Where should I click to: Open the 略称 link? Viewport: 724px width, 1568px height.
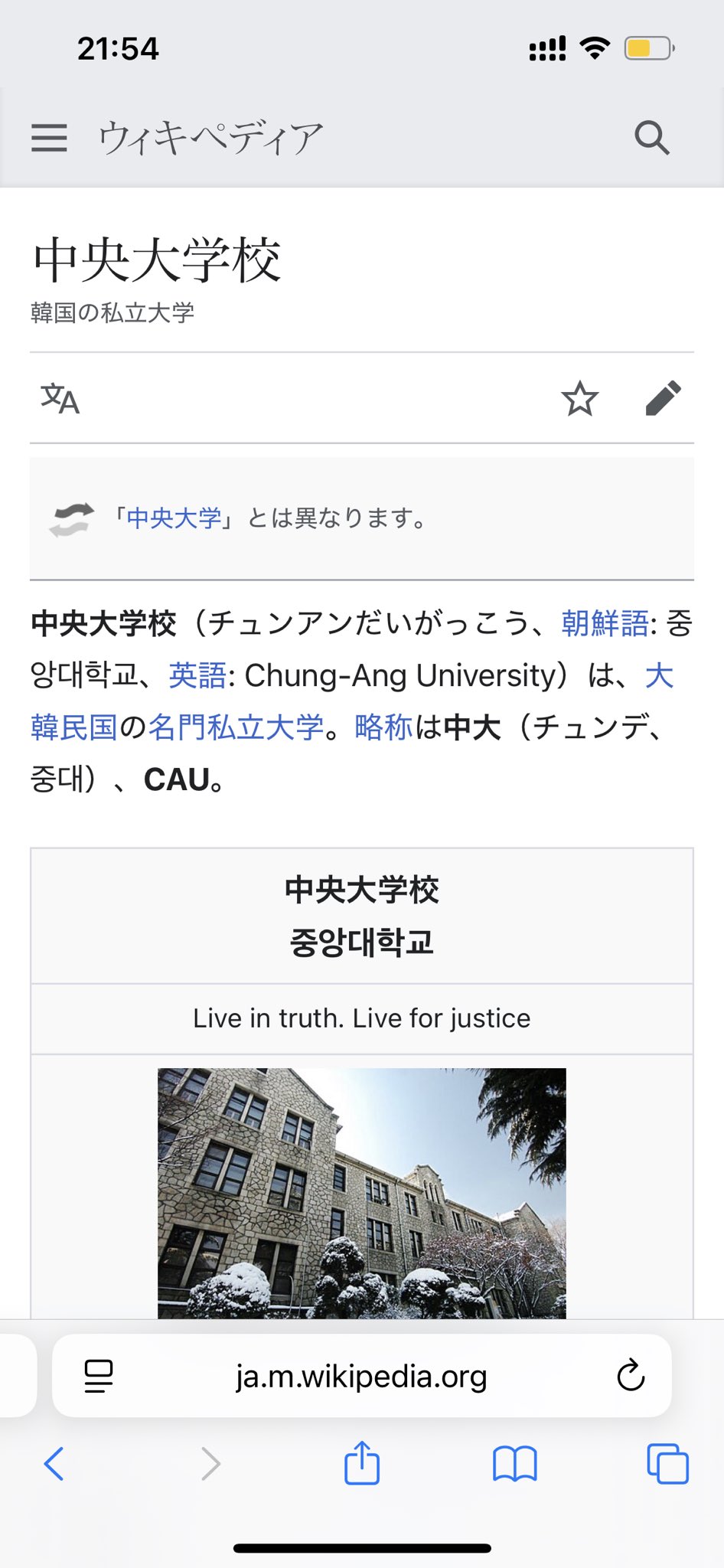pyautogui.click(x=383, y=727)
